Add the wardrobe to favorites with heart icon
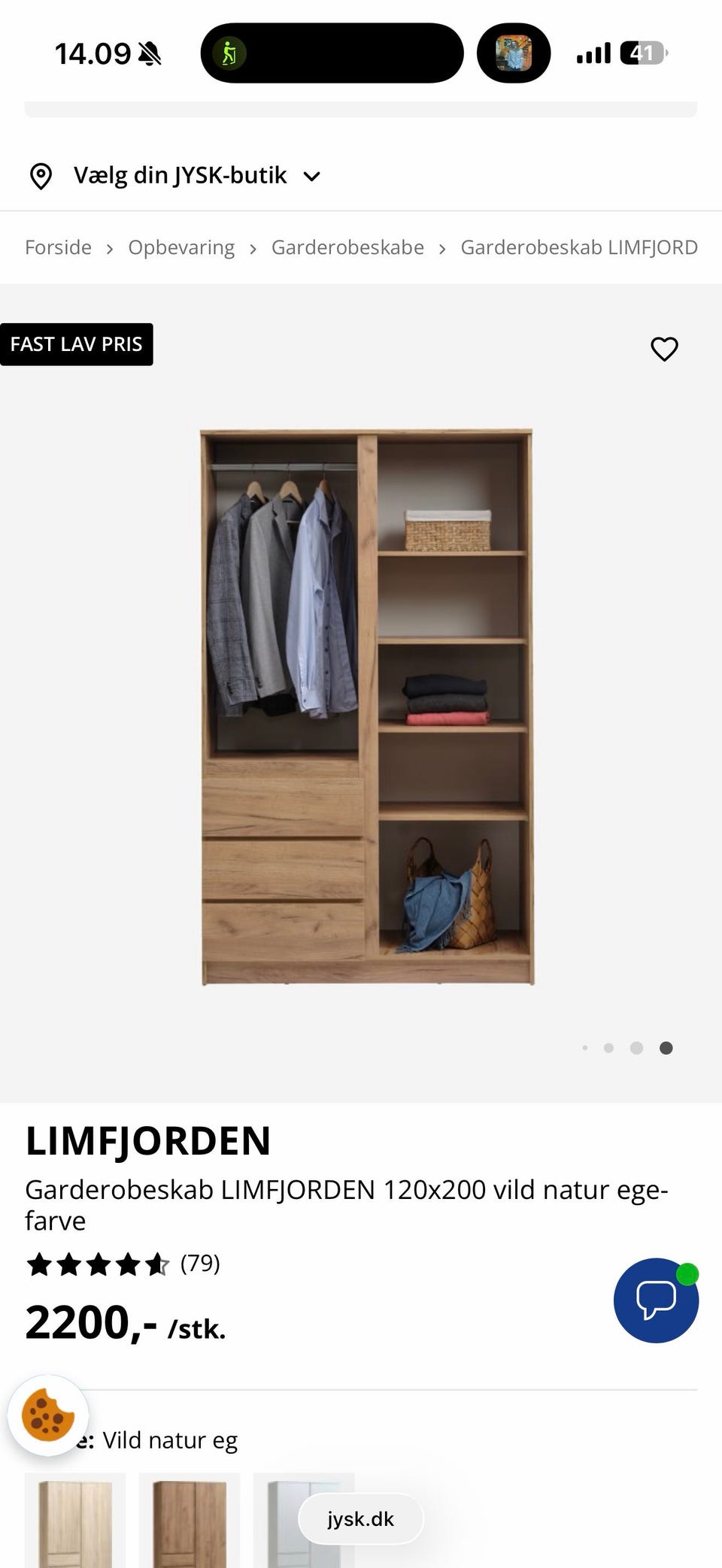The height and width of the screenshot is (1568, 722). click(665, 349)
